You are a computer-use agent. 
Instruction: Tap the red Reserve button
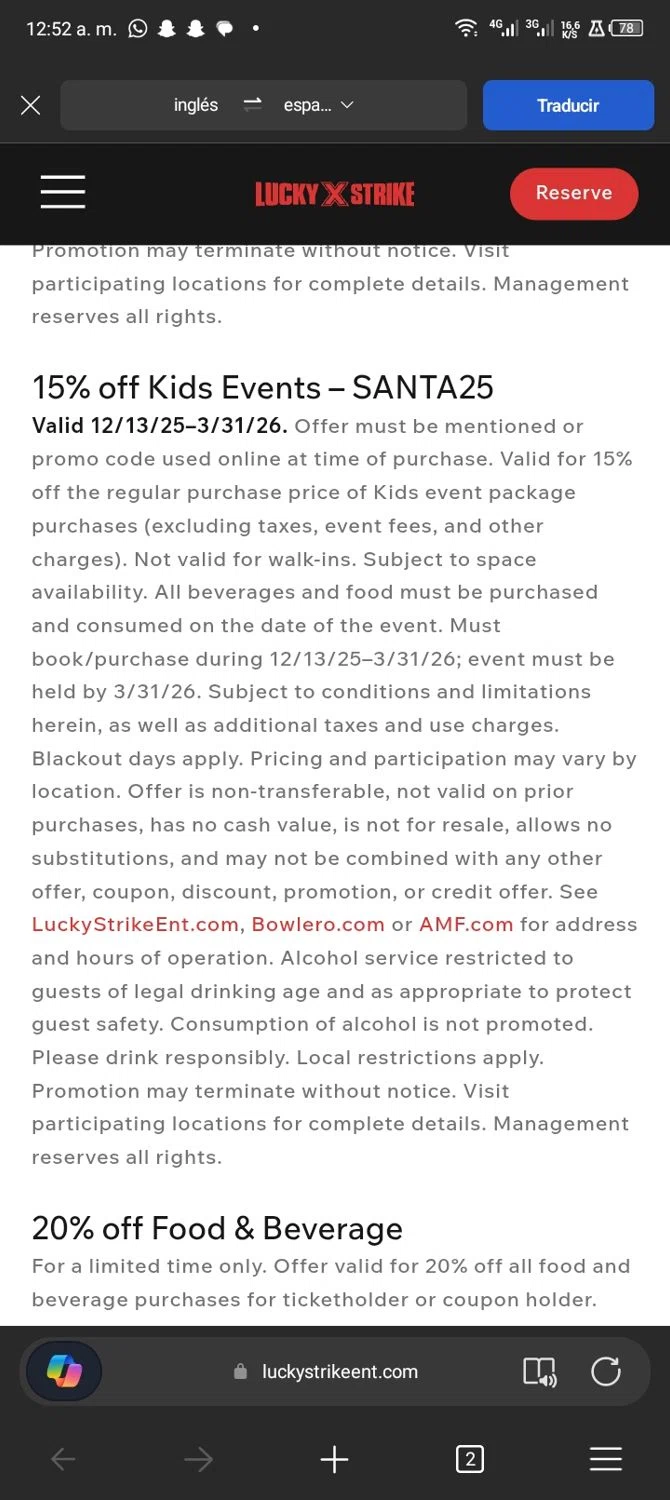[573, 193]
